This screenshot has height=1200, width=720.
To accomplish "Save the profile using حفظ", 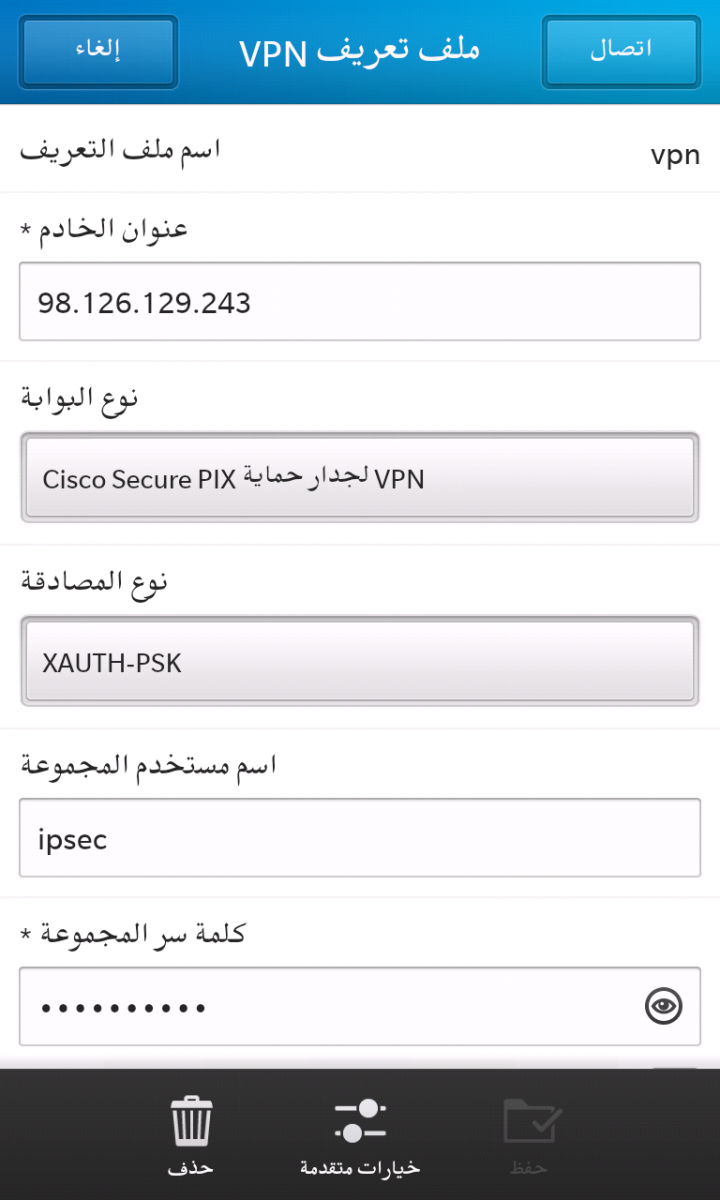I will 530,1135.
